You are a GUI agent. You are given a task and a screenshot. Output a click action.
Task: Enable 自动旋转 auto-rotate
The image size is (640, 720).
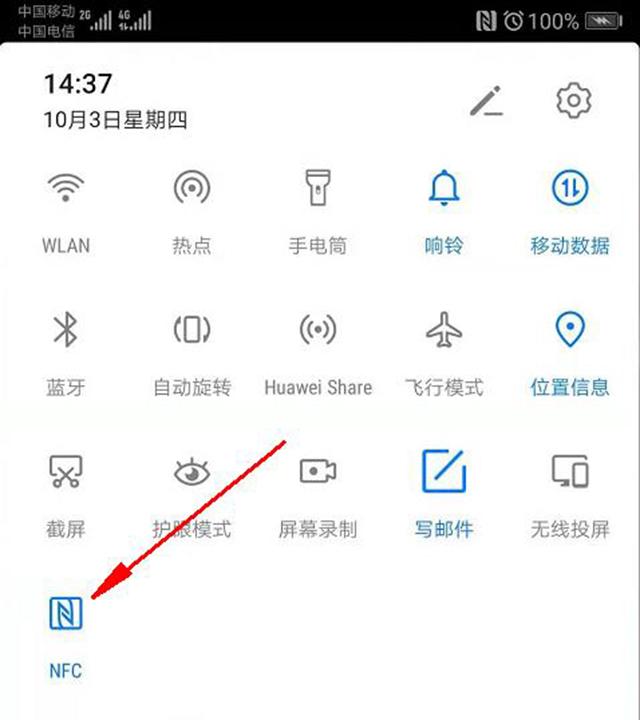[x=191, y=331]
